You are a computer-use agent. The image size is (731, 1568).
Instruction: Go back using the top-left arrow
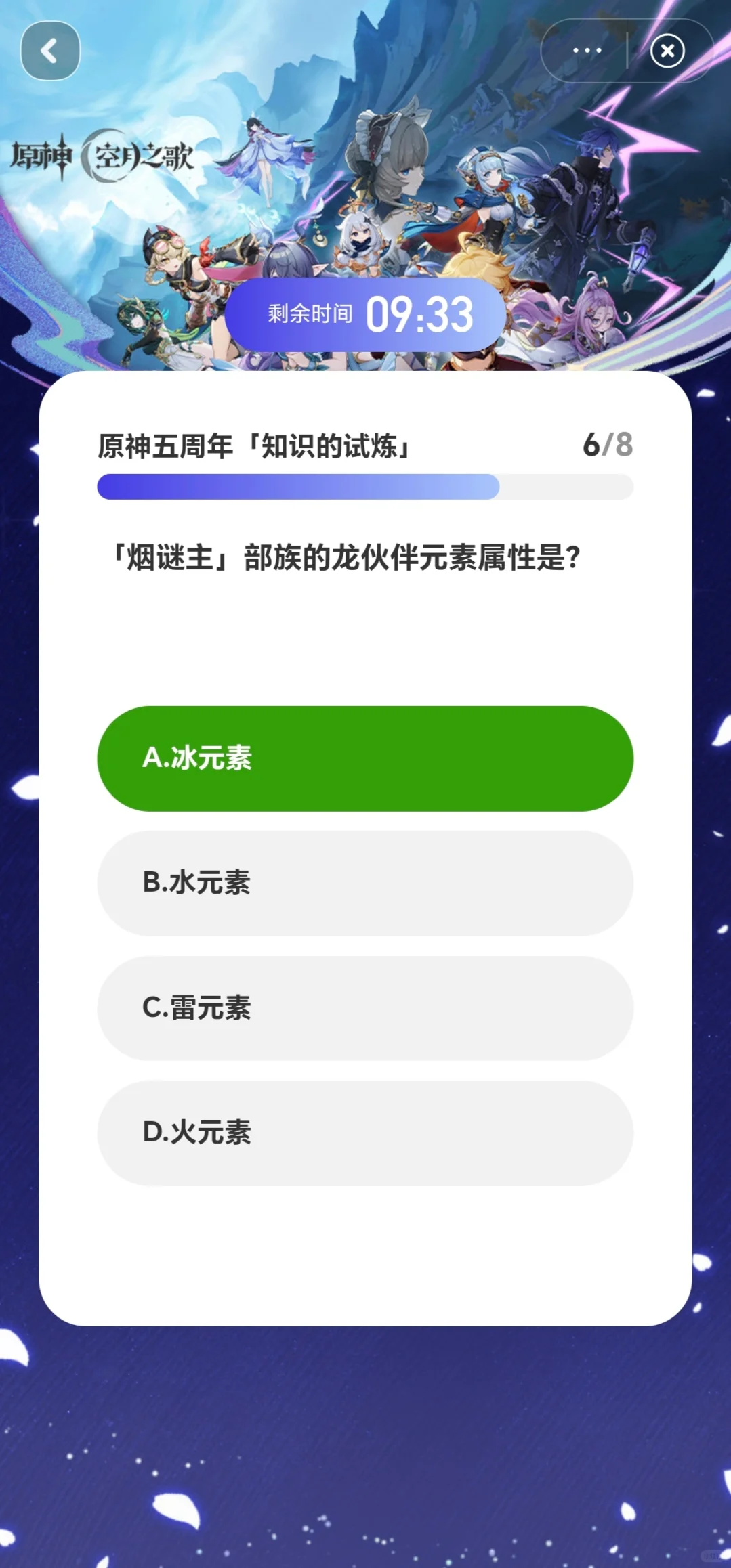click(x=50, y=51)
